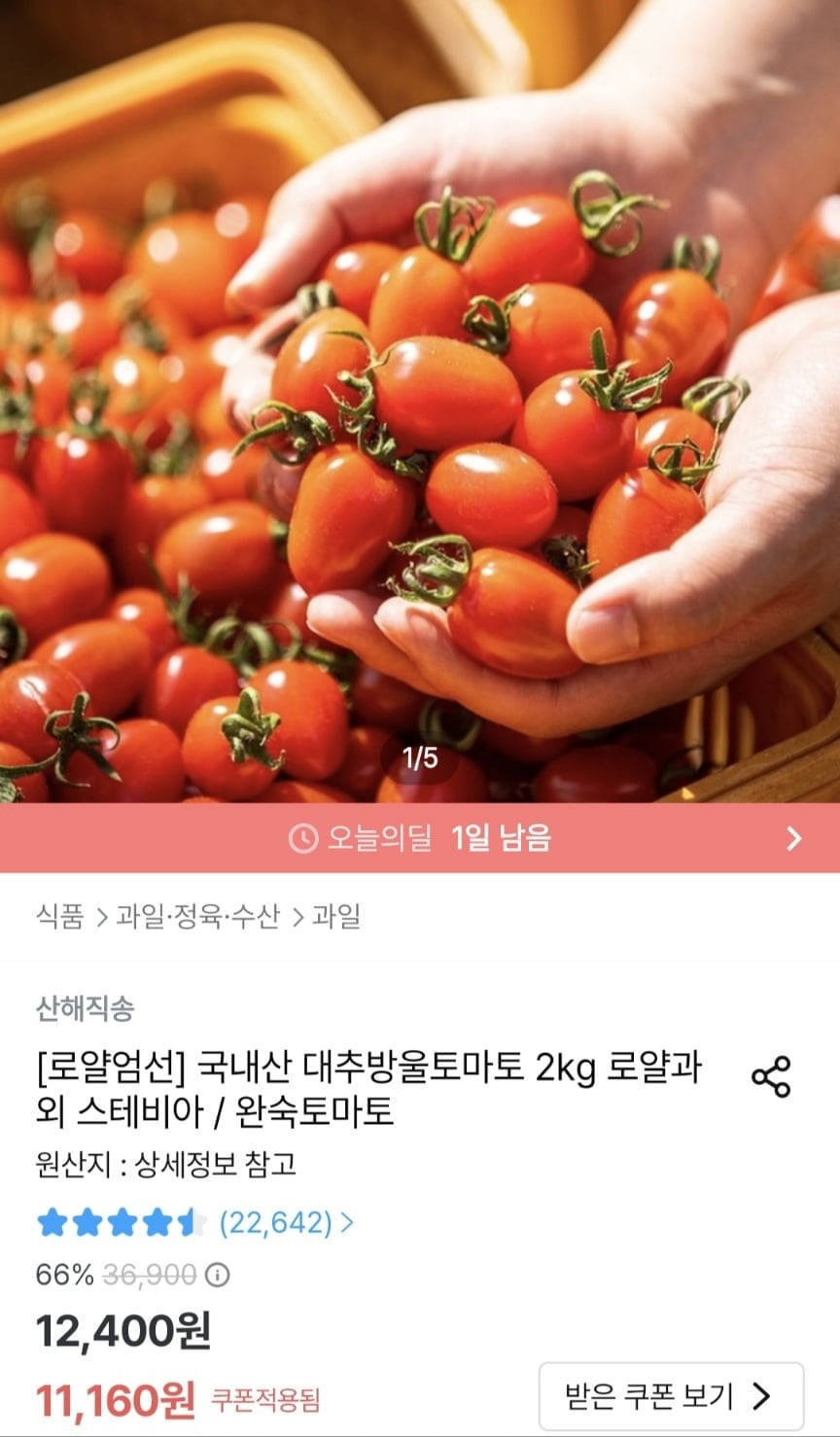This screenshot has height=1437, width=840.
Task: Click the tomato product photo
Action: pos(420,389)
